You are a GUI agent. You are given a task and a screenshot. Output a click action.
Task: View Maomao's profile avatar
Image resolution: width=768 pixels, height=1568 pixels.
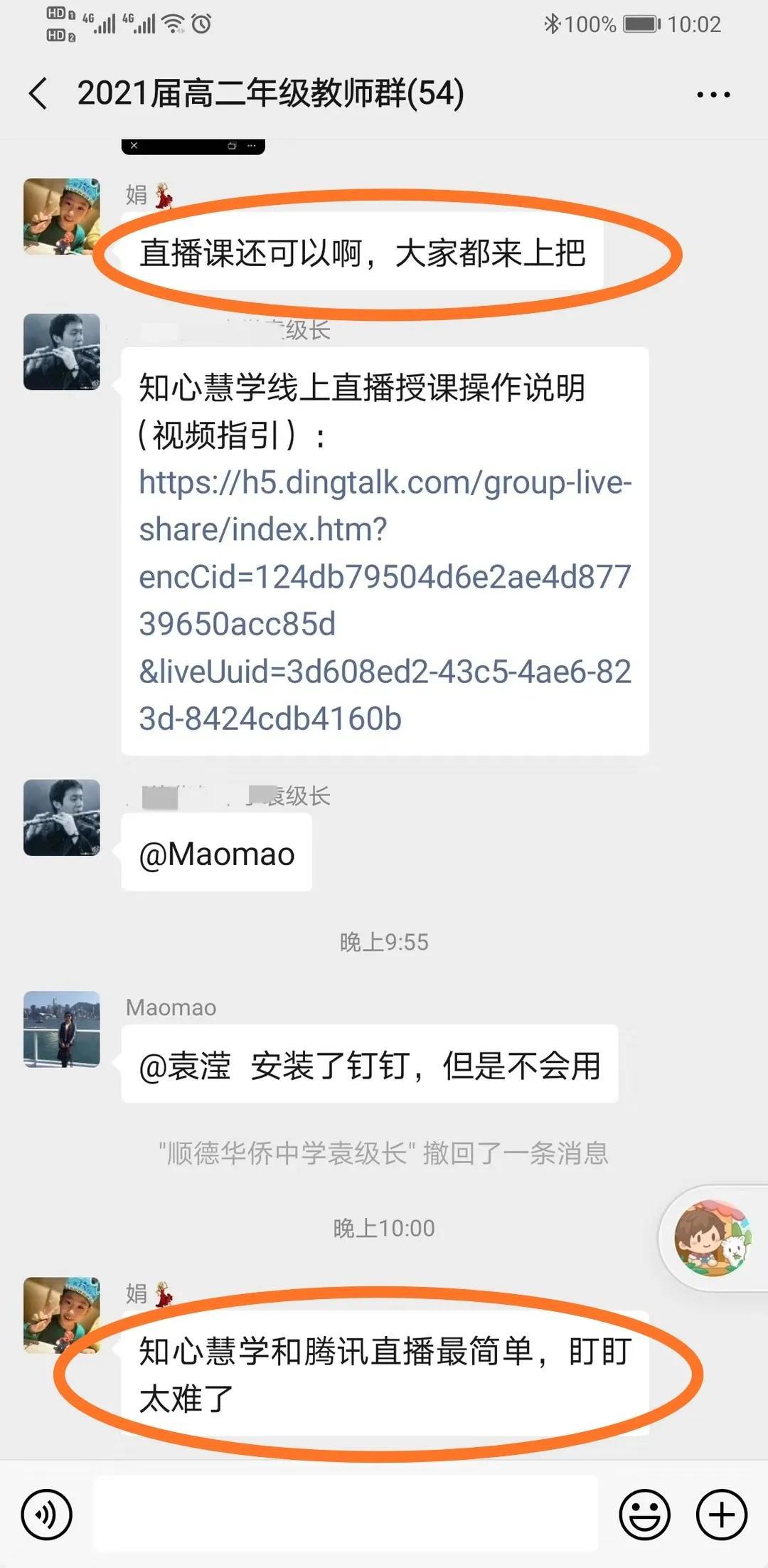62,1029
